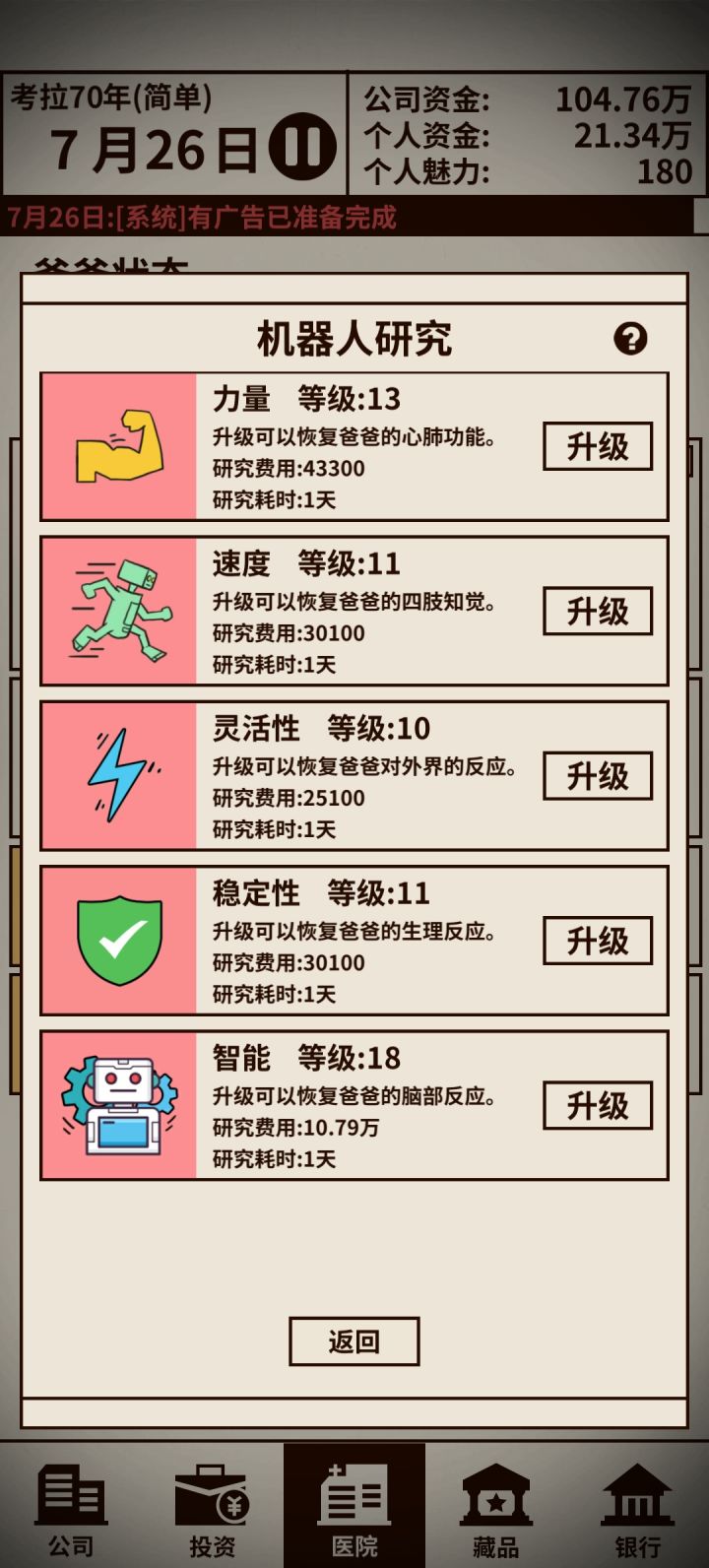Upgrade 智能 costing 10.79万
Screen dimensions: 709x1568
tap(597, 1103)
